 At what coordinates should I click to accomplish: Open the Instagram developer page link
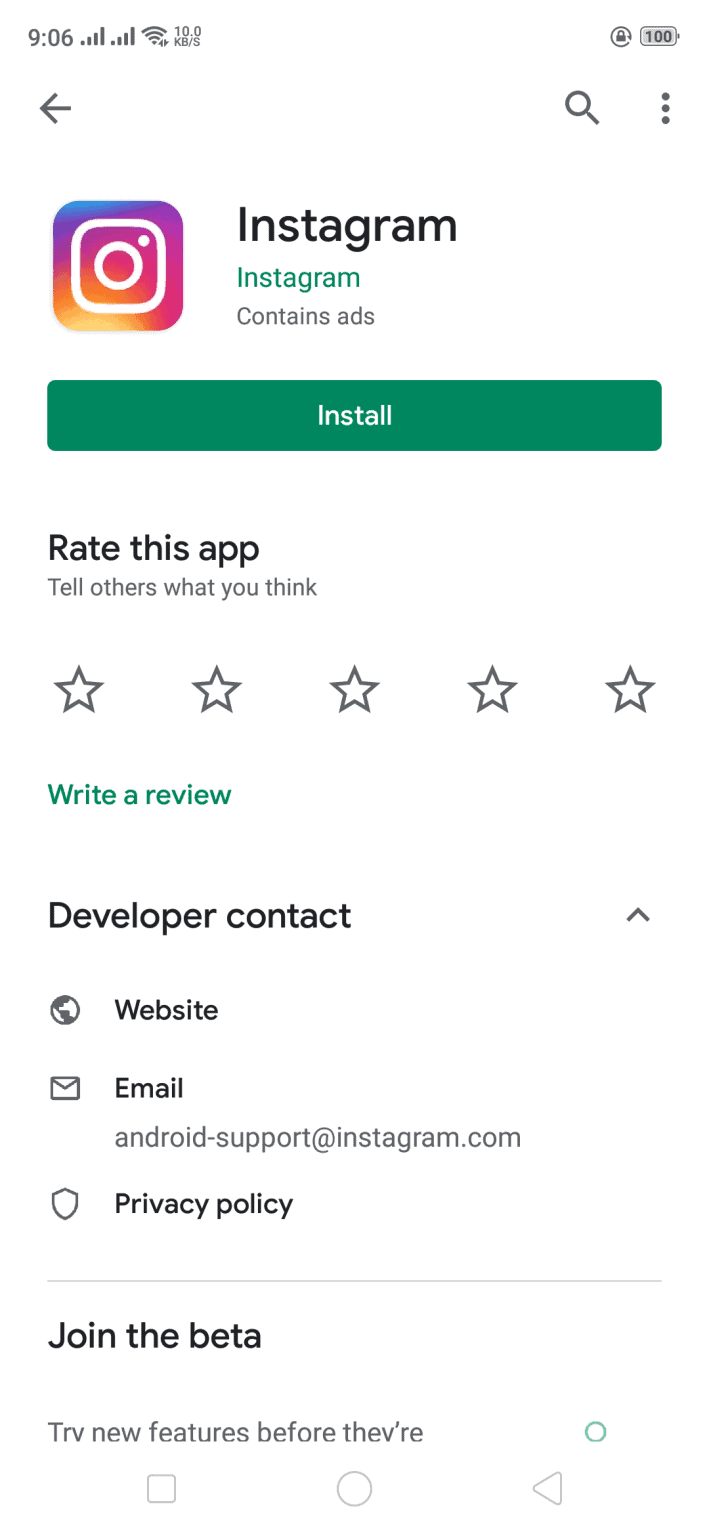point(298,278)
